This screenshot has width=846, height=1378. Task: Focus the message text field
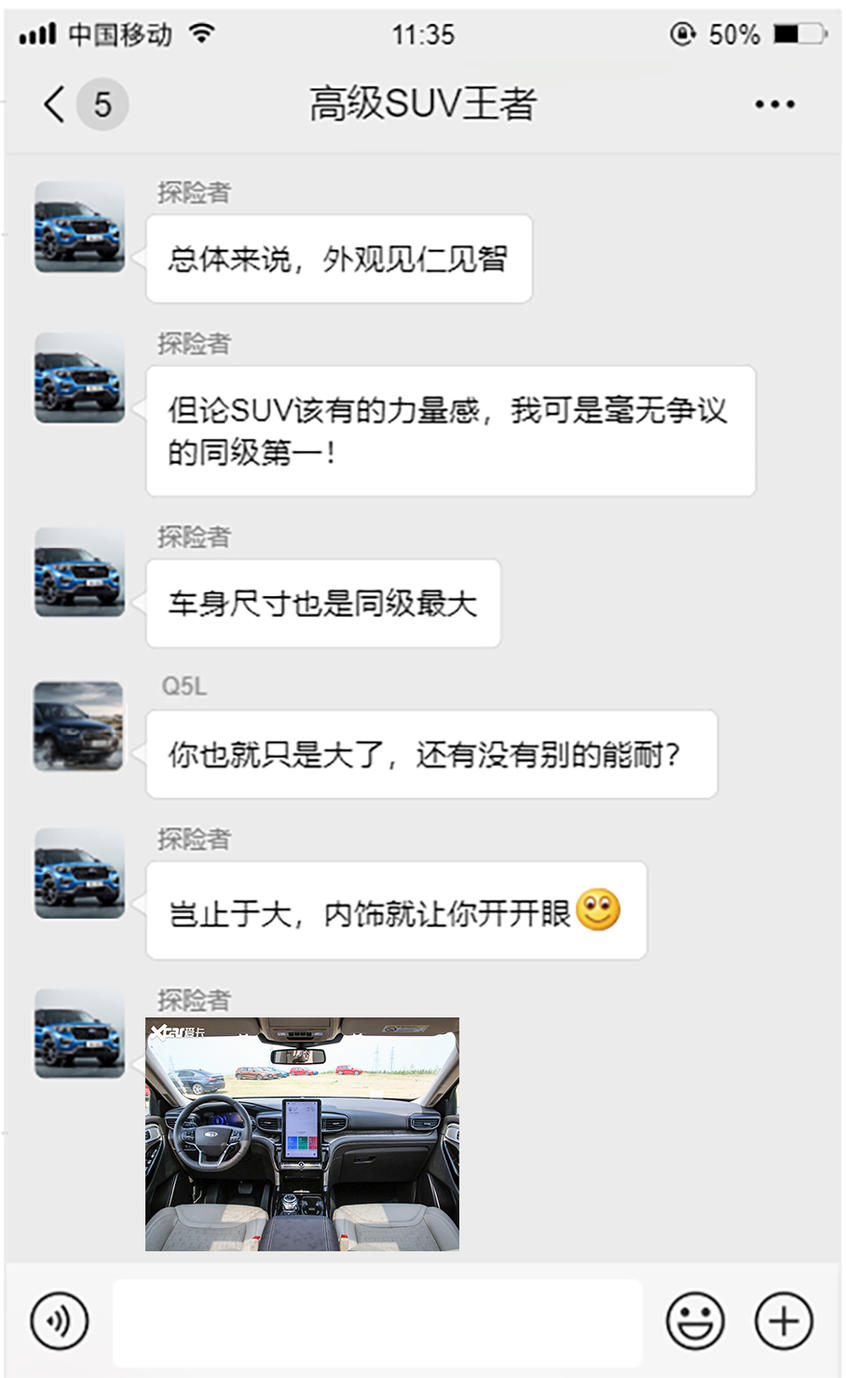pyautogui.click(x=377, y=1322)
